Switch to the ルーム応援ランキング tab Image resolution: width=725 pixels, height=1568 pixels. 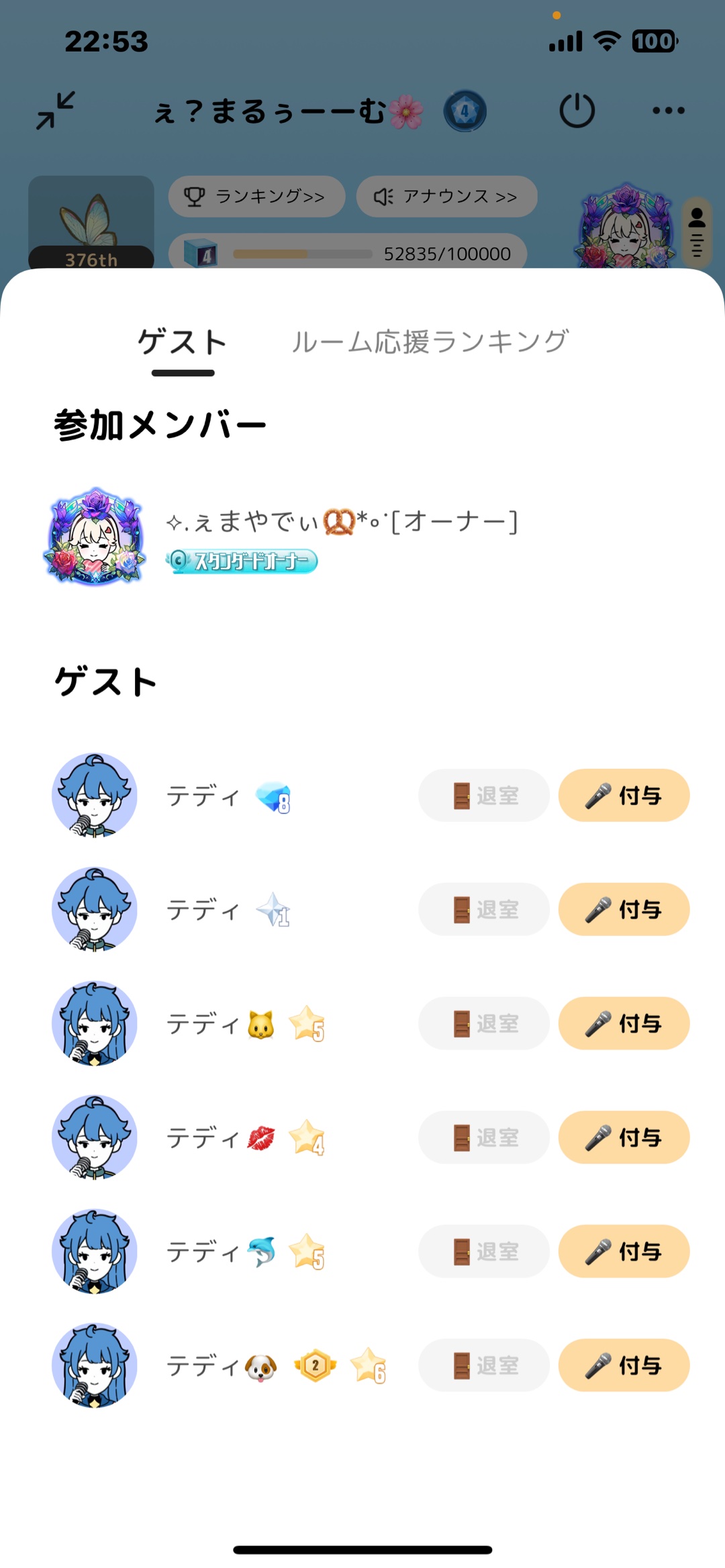430,342
